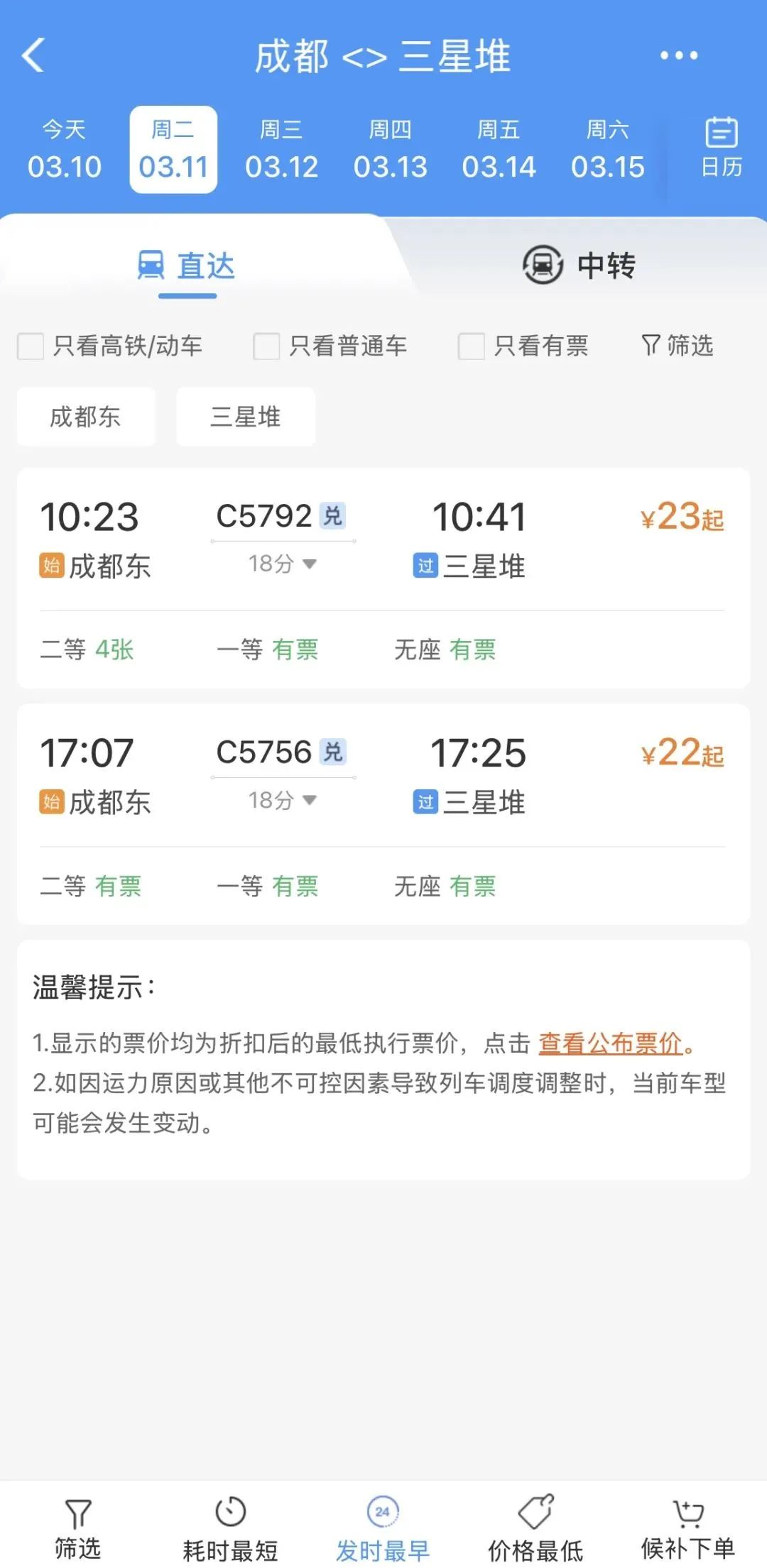The width and height of the screenshot is (767, 1568).
Task: Open the three-dot overflow menu
Action: point(678,55)
